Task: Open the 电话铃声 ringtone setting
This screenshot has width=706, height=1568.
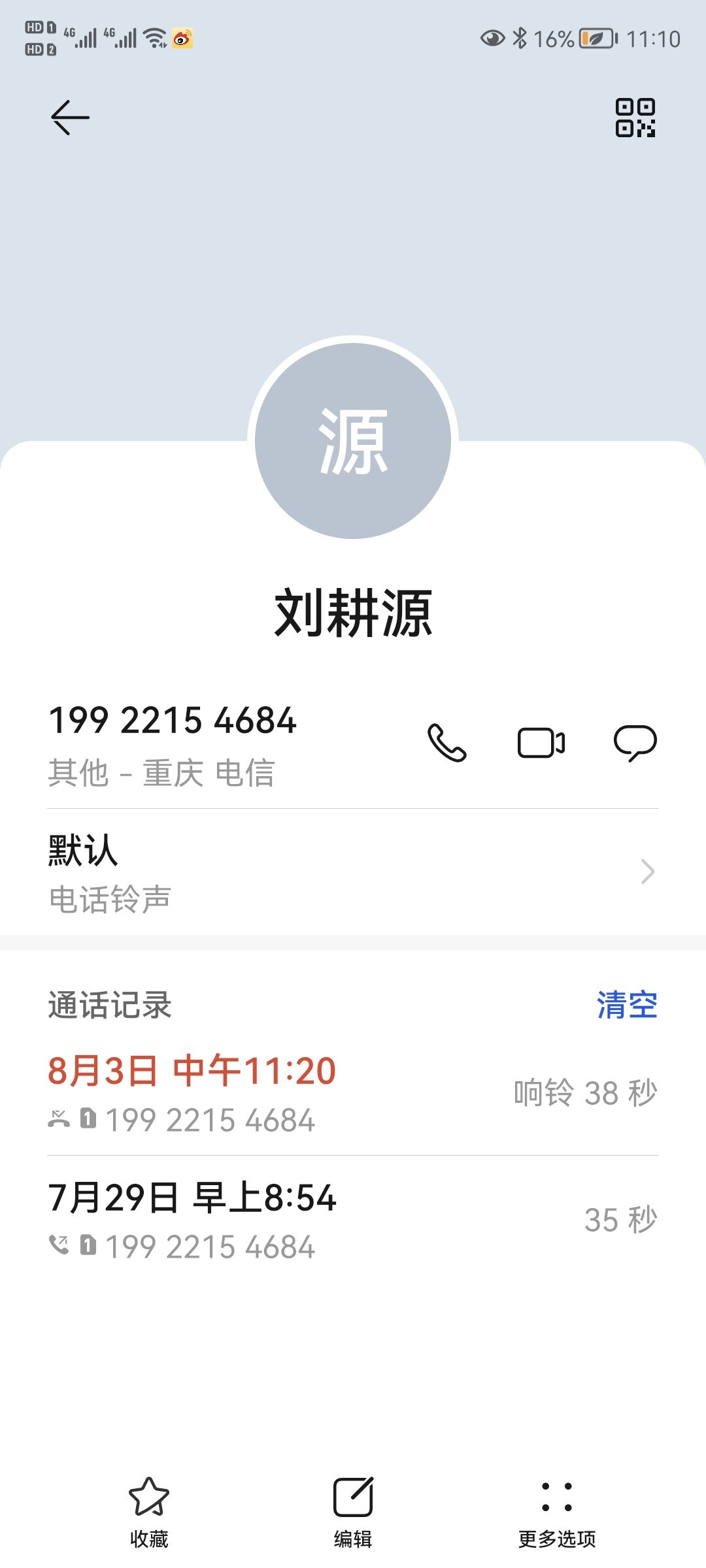Action: tap(353, 873)
